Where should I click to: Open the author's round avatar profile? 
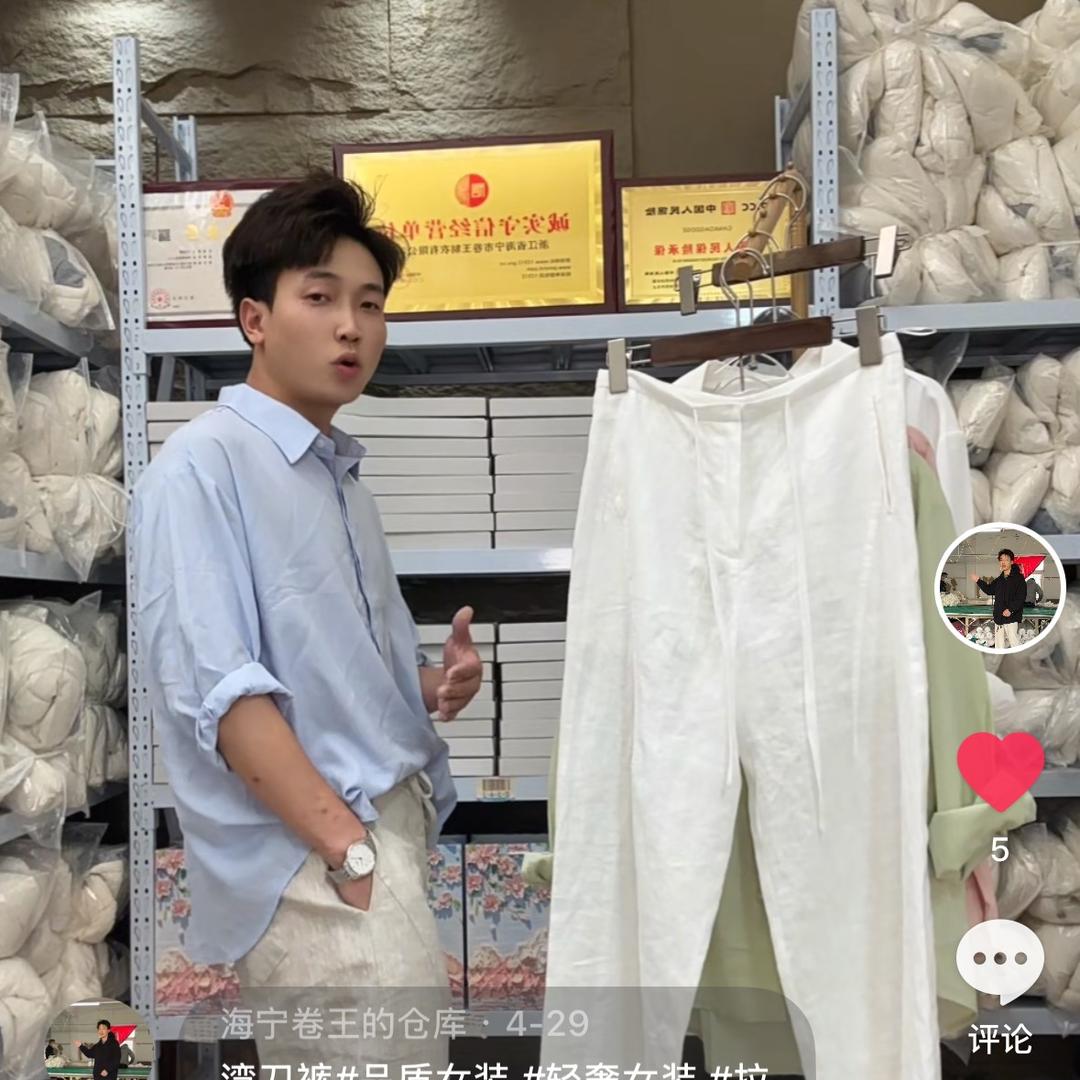(x=1000, y=588)
